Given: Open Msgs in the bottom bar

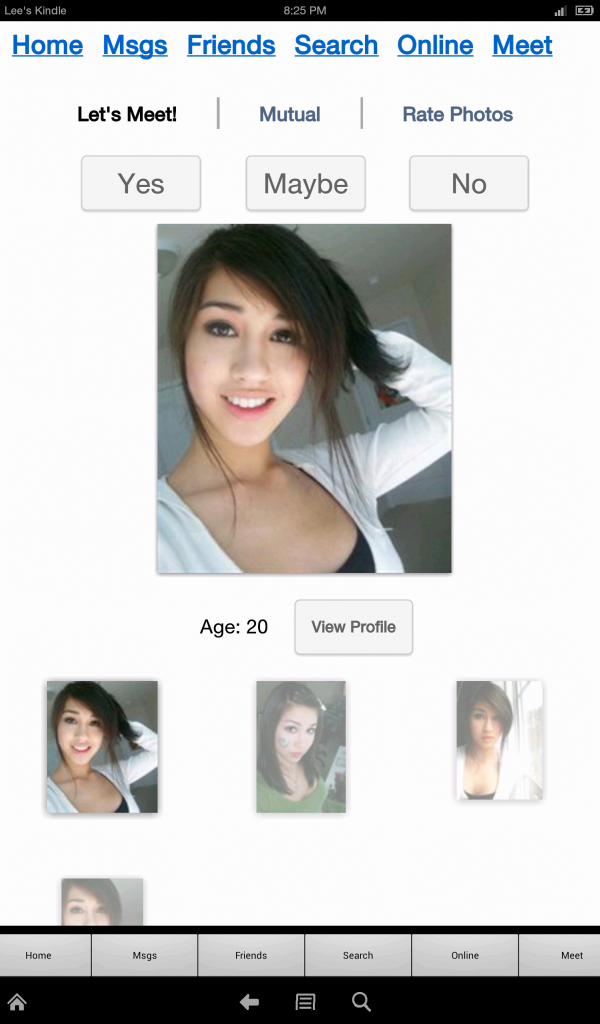Looking at the screenshot, I should (145, 955).
